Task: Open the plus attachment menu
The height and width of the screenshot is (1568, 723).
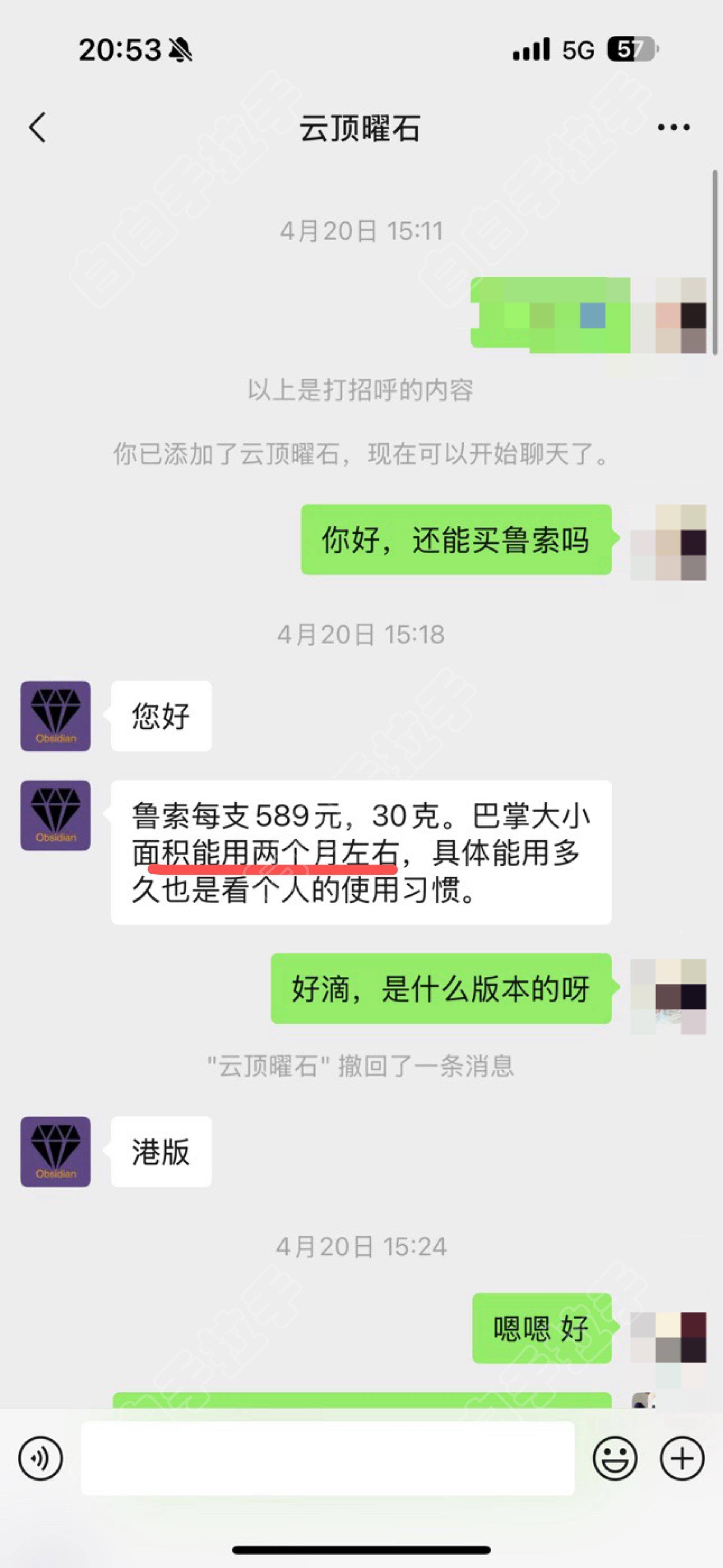Action: pos(682,1458)
